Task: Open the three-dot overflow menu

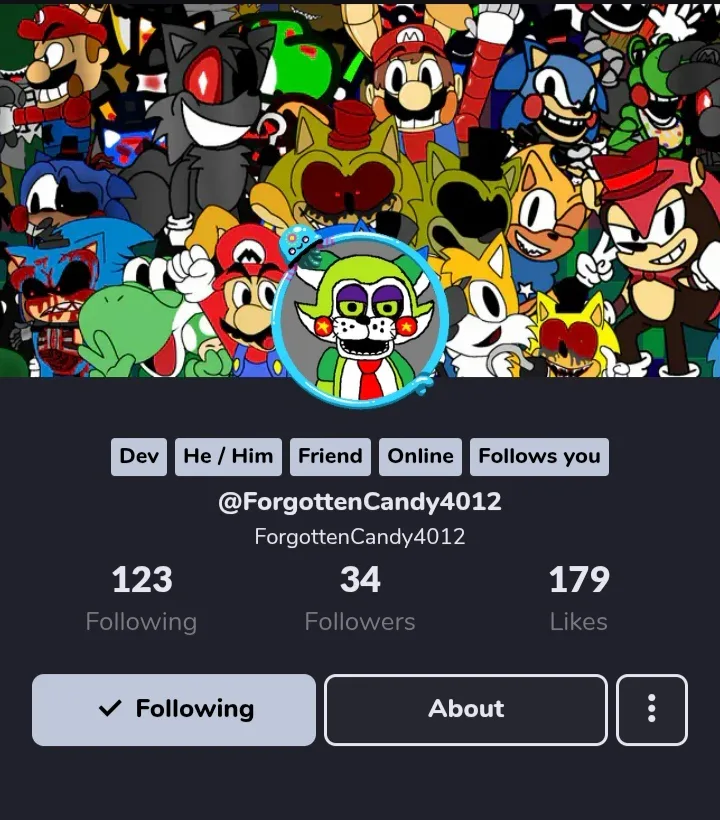Action: [651, 709]
